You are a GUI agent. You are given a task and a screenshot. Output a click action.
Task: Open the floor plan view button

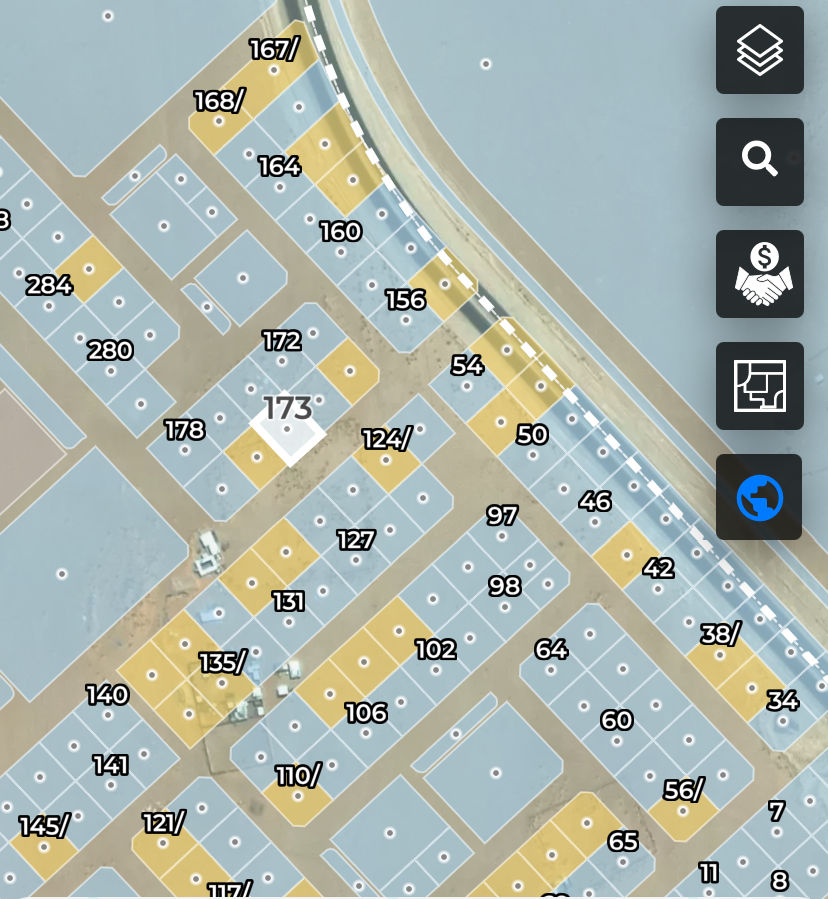(759, 386)
